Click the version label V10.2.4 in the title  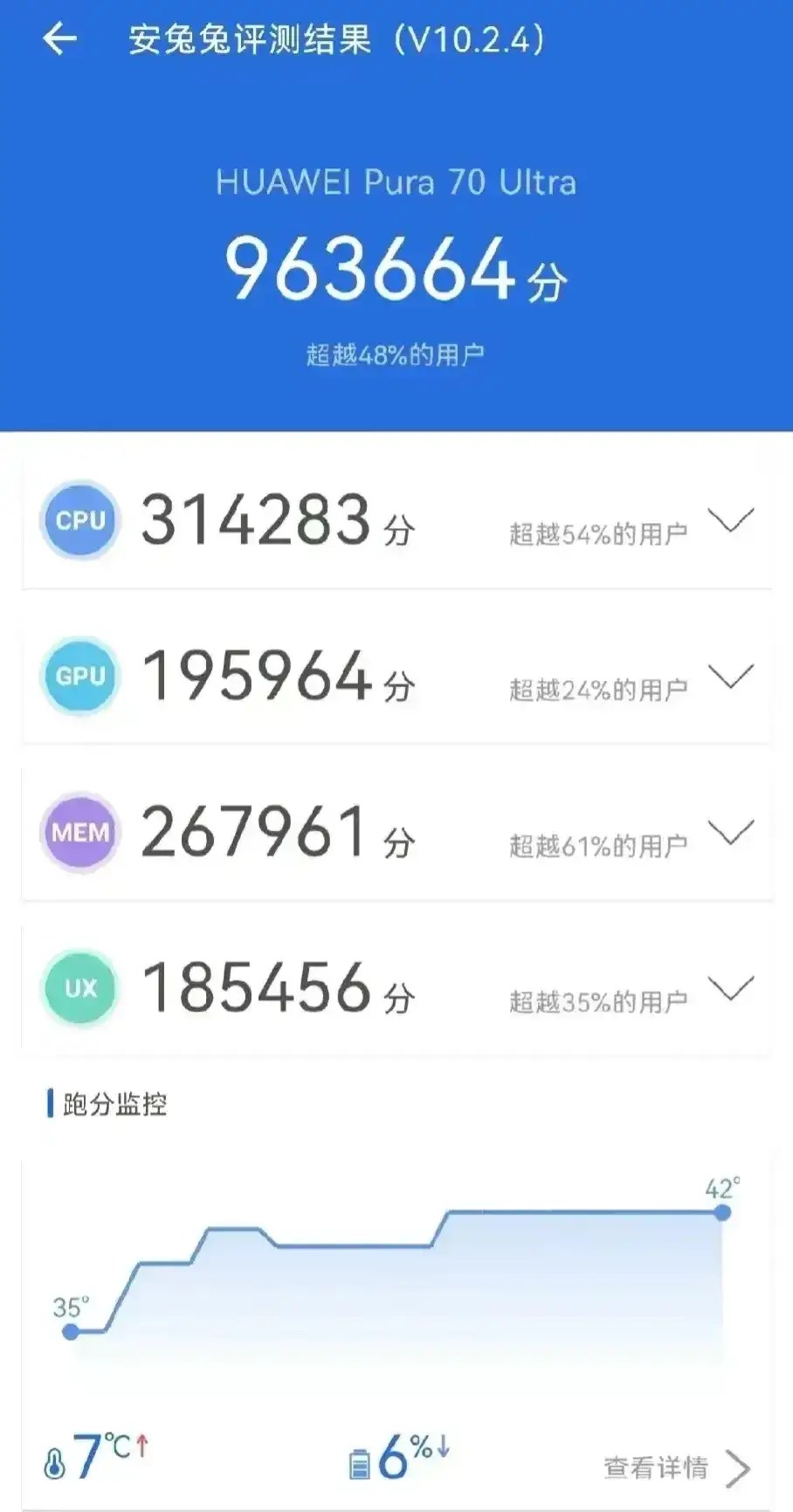click(472, 38)
